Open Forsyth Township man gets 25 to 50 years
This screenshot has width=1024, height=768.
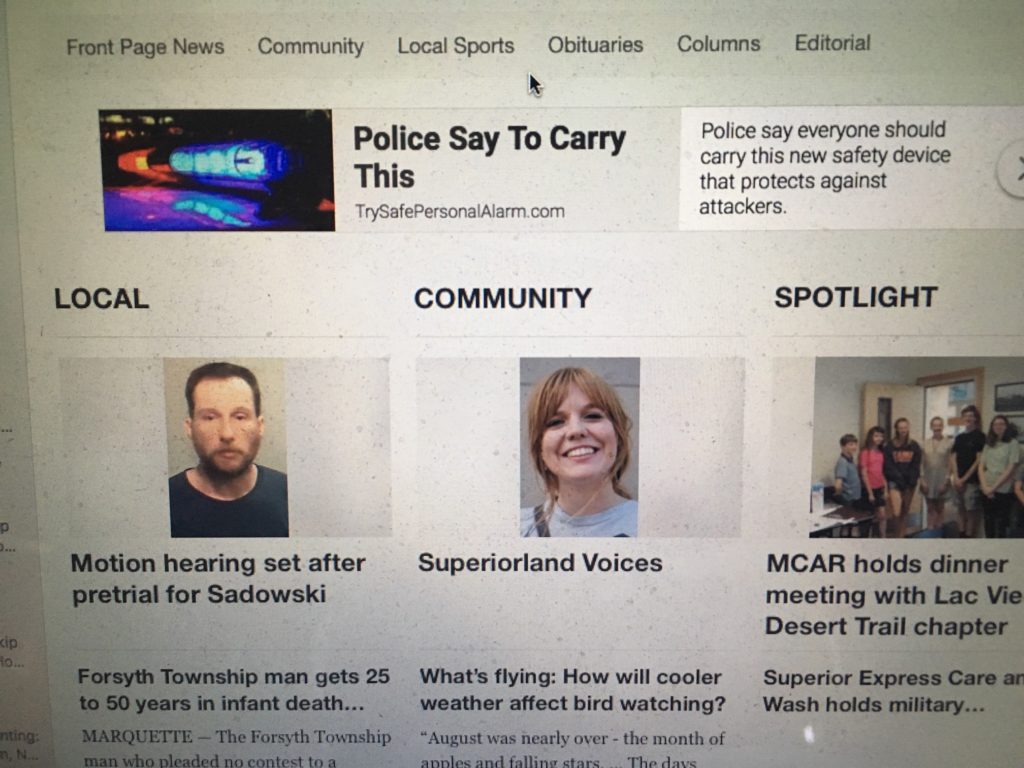click(233, 690)
